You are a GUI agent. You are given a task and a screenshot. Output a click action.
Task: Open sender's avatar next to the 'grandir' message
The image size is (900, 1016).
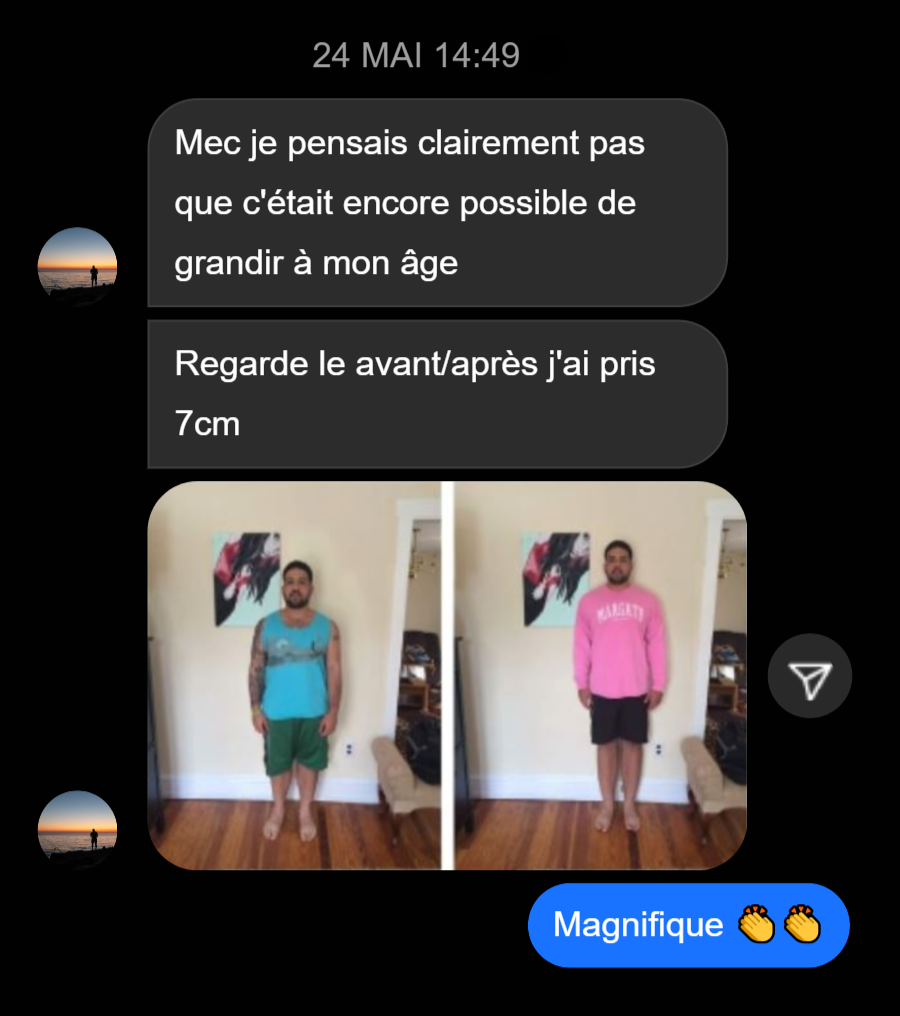pyautogui.click(x=77, y=266)
